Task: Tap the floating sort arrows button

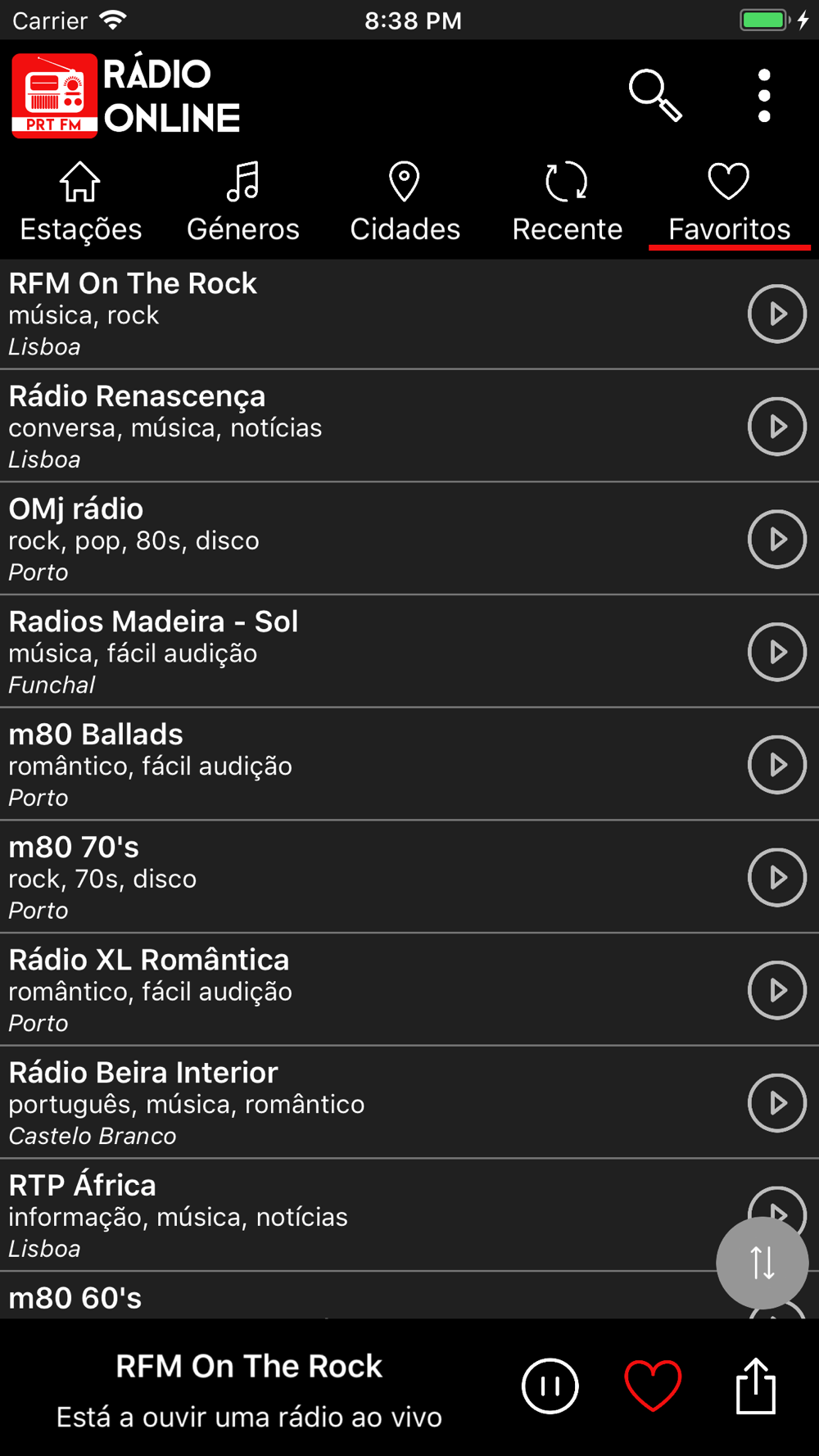Action: 762,1263
